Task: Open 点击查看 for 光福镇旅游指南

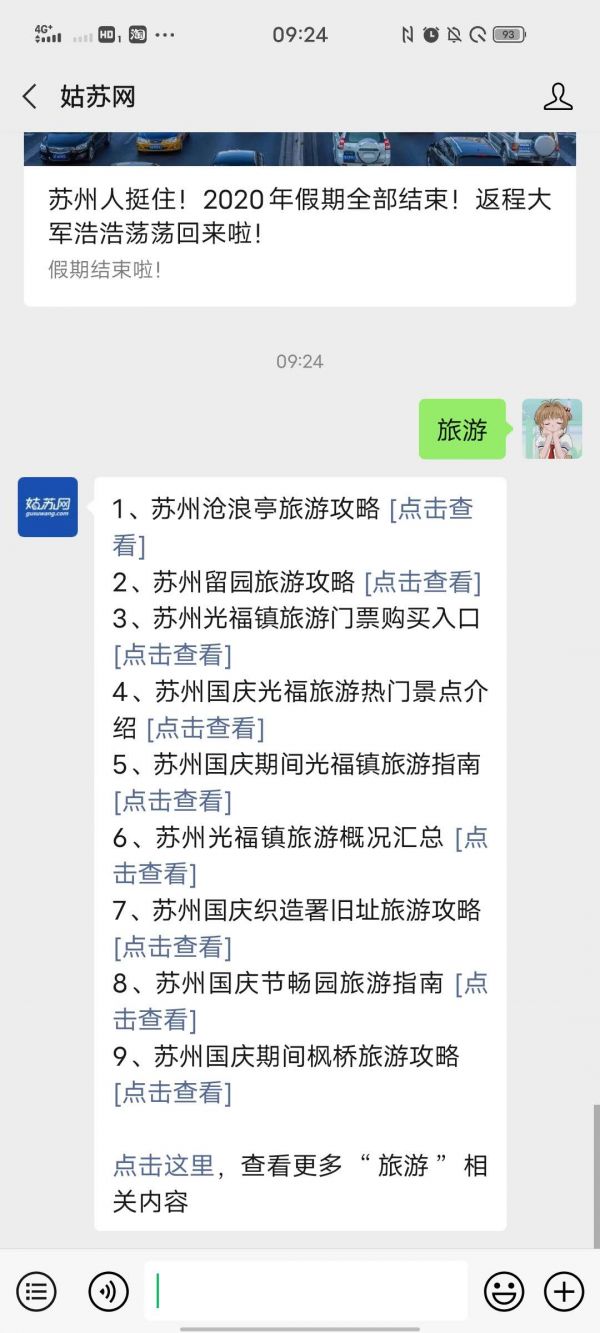Action: click(172, 801)
